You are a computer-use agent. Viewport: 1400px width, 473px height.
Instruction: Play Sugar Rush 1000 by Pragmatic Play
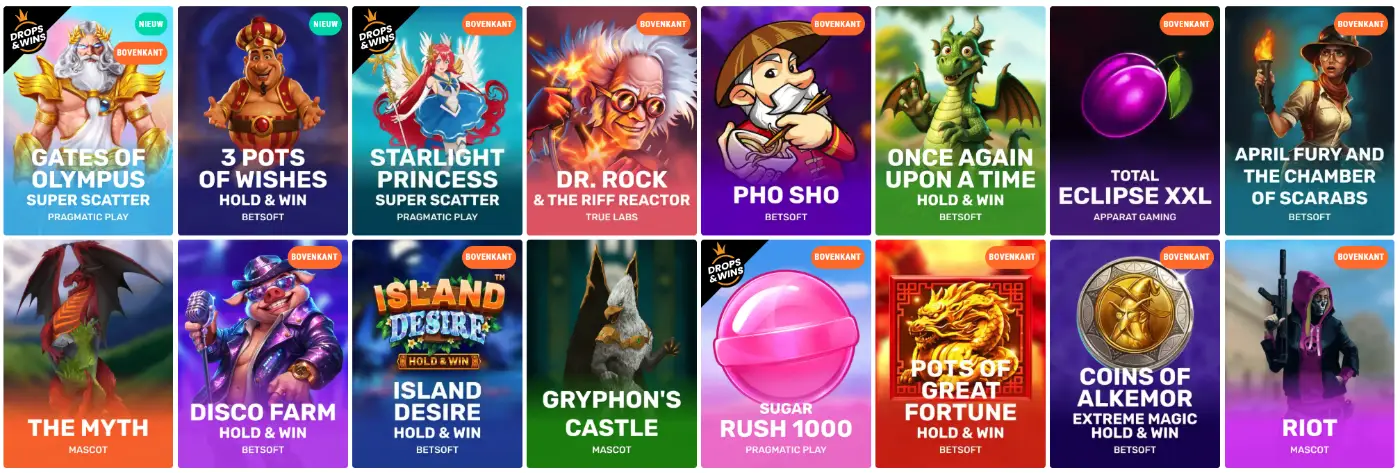coord(786,354)
